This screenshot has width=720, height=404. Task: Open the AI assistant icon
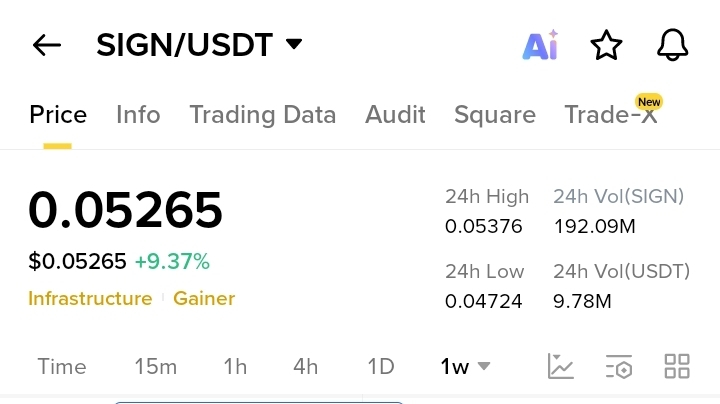540,45
